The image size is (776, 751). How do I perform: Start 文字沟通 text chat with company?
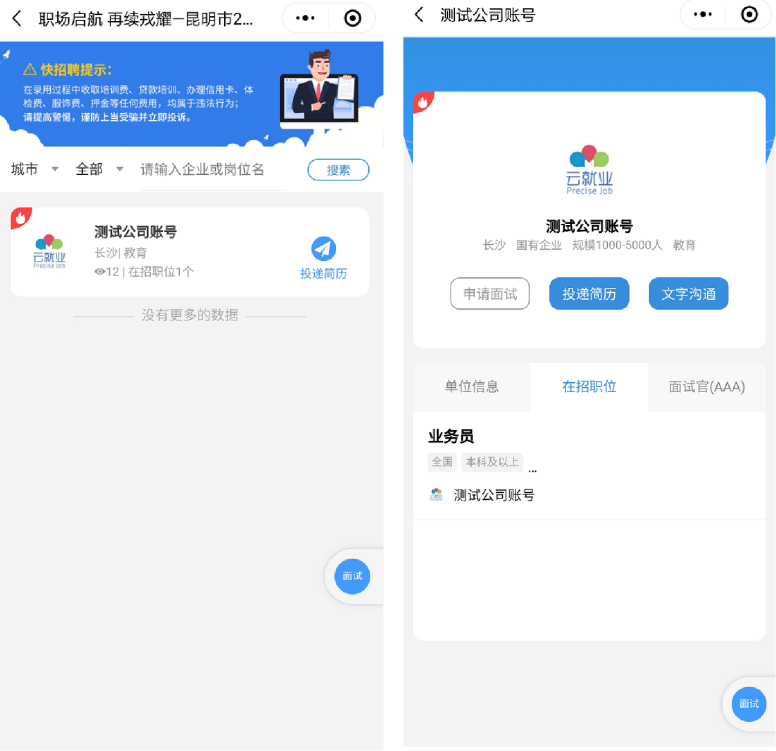pos(688,294)
